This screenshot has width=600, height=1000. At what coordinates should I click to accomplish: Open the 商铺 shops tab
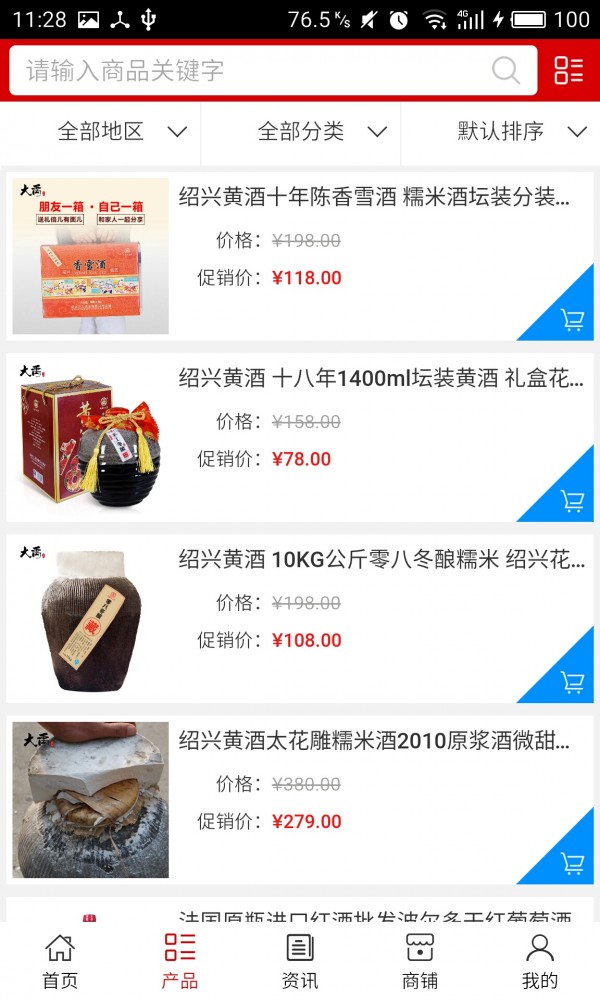pyautogui.click(x=420, y=961)
